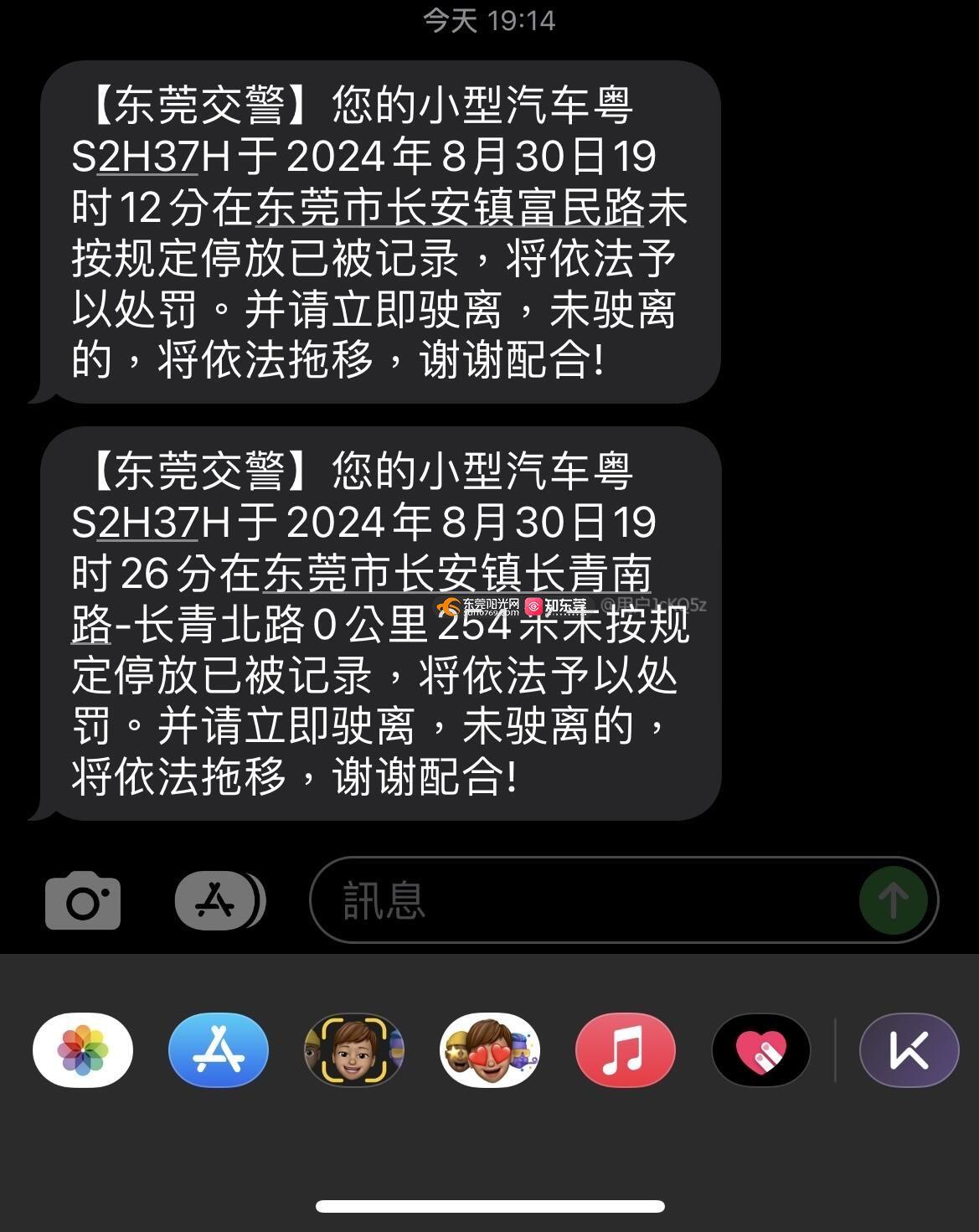
Task: Open the App Store iMessage app
Action: 219,1050
